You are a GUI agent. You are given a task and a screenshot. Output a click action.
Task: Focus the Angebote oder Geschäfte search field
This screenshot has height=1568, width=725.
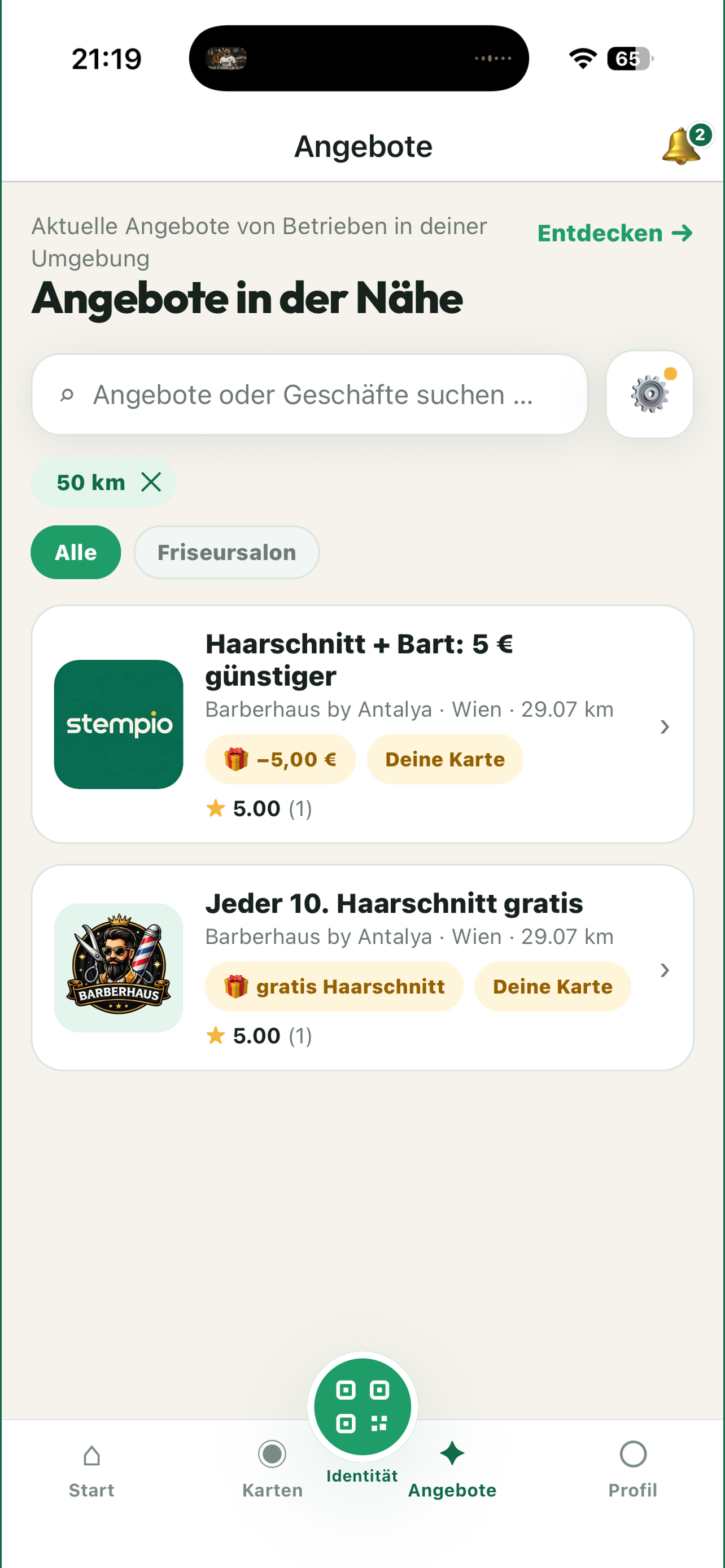click(309, 395)
